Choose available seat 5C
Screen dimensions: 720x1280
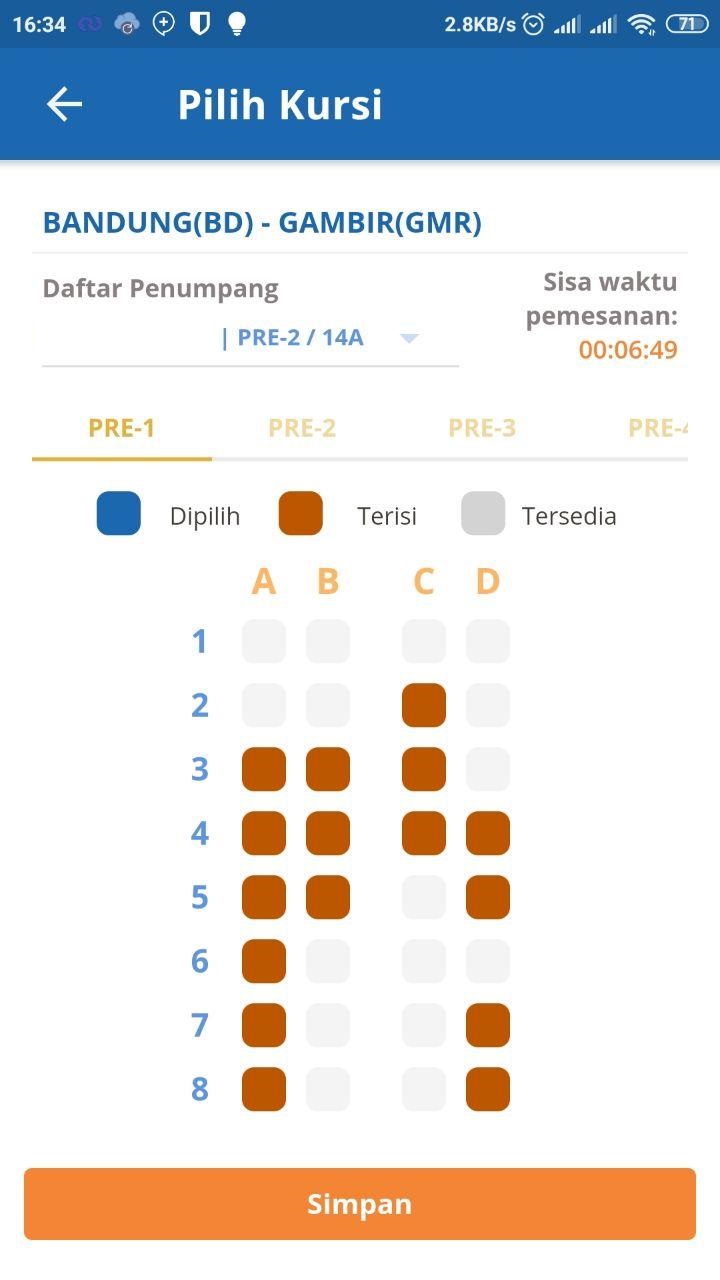click(x=424, y=897)
